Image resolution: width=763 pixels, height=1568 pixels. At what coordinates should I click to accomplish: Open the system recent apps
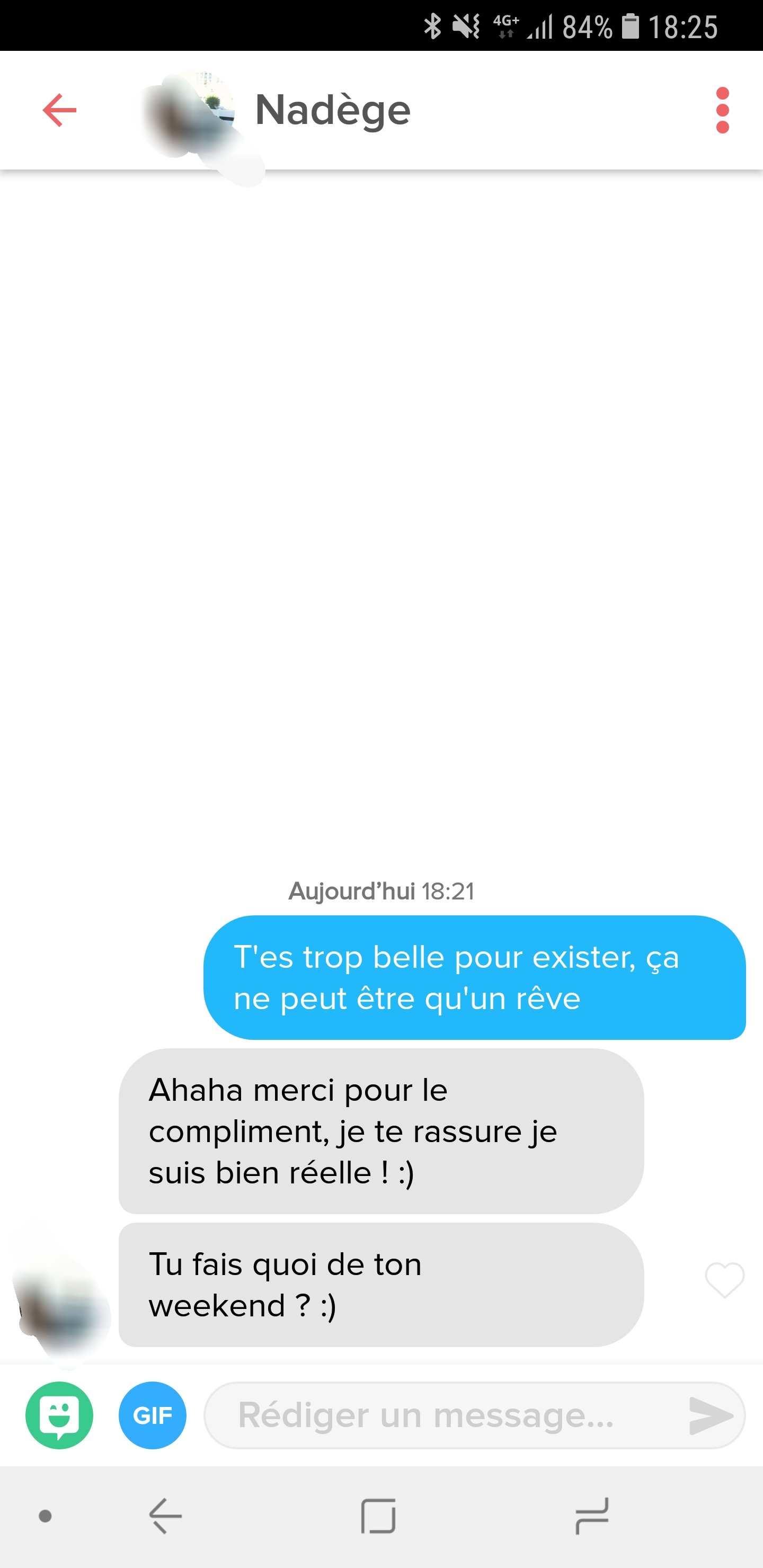591,1516
